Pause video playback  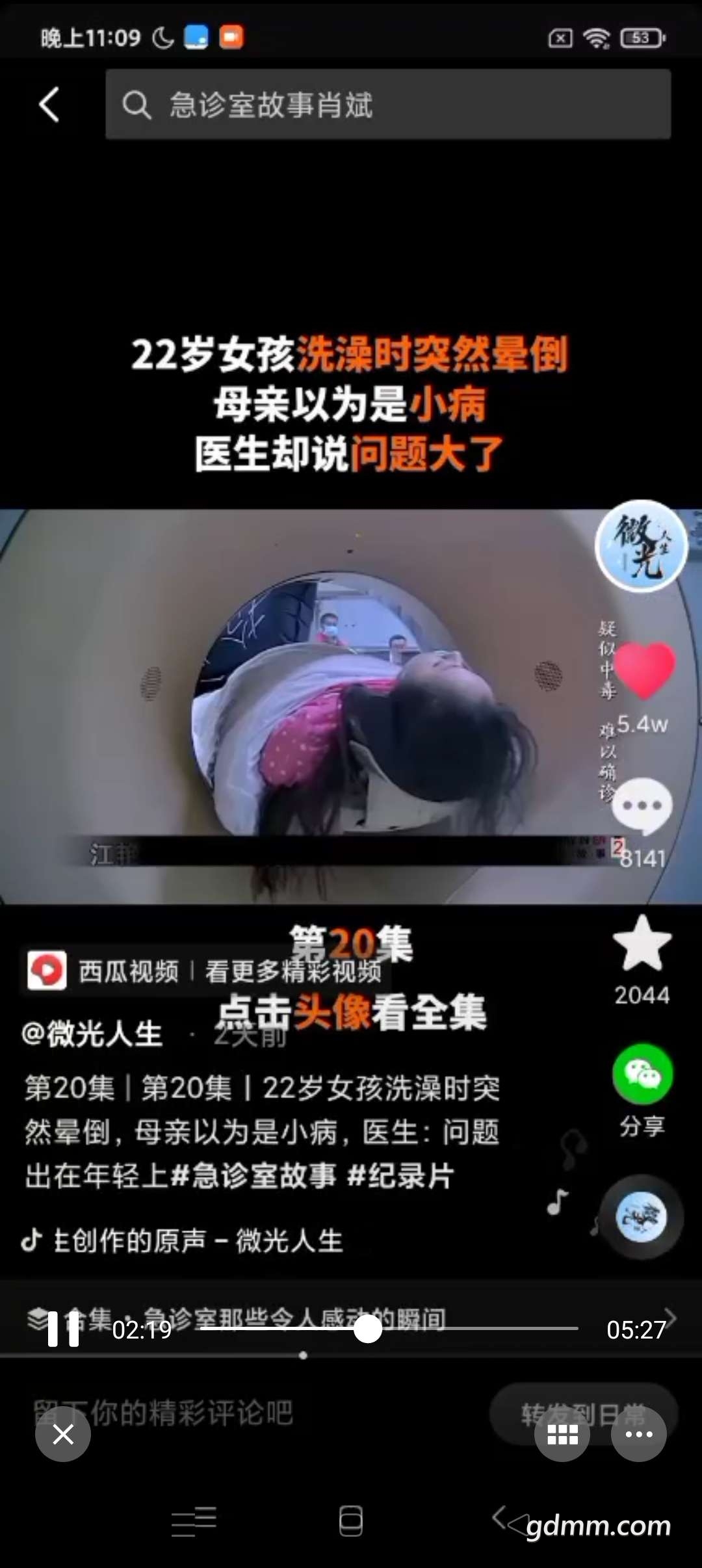(63, 1329)
